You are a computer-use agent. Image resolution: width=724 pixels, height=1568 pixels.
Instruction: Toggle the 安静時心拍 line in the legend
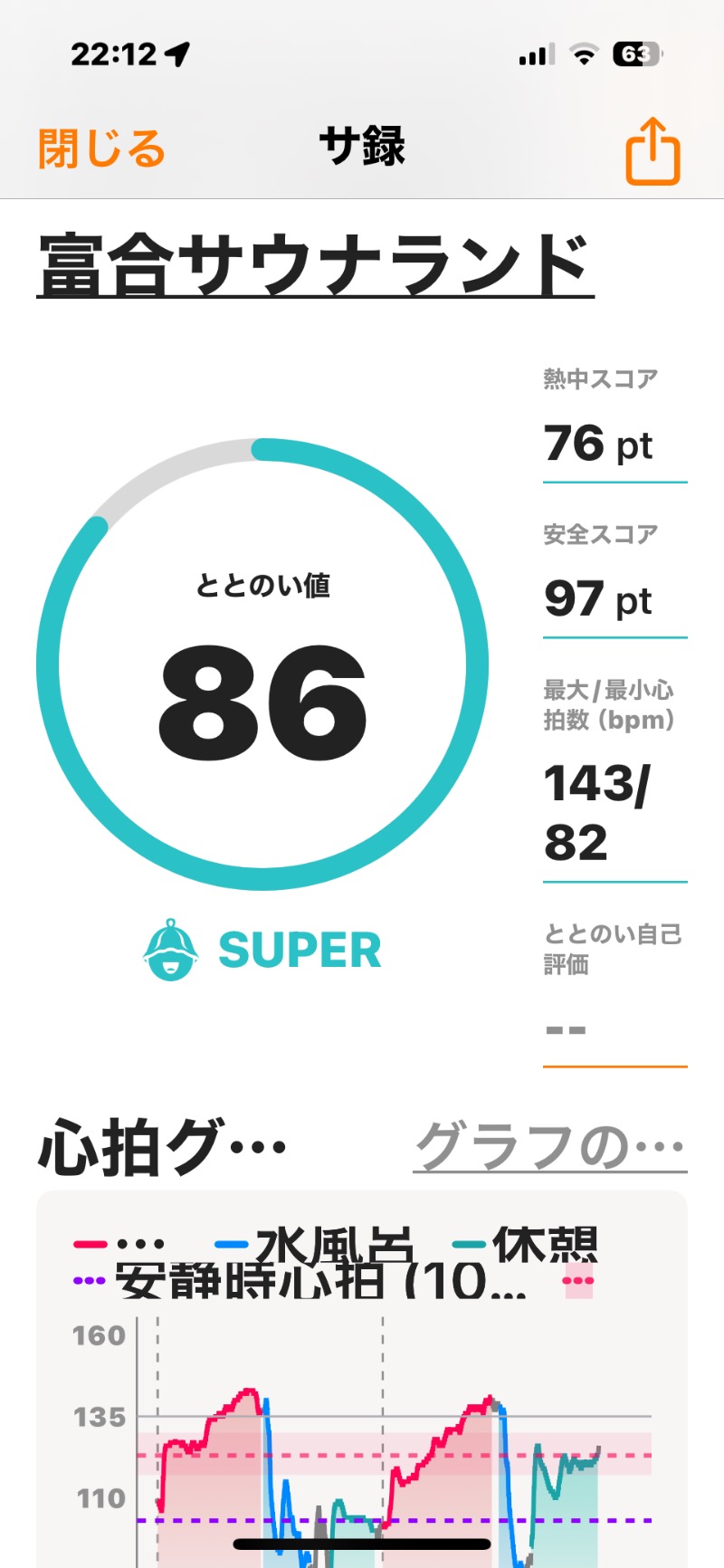[299, 1281]
